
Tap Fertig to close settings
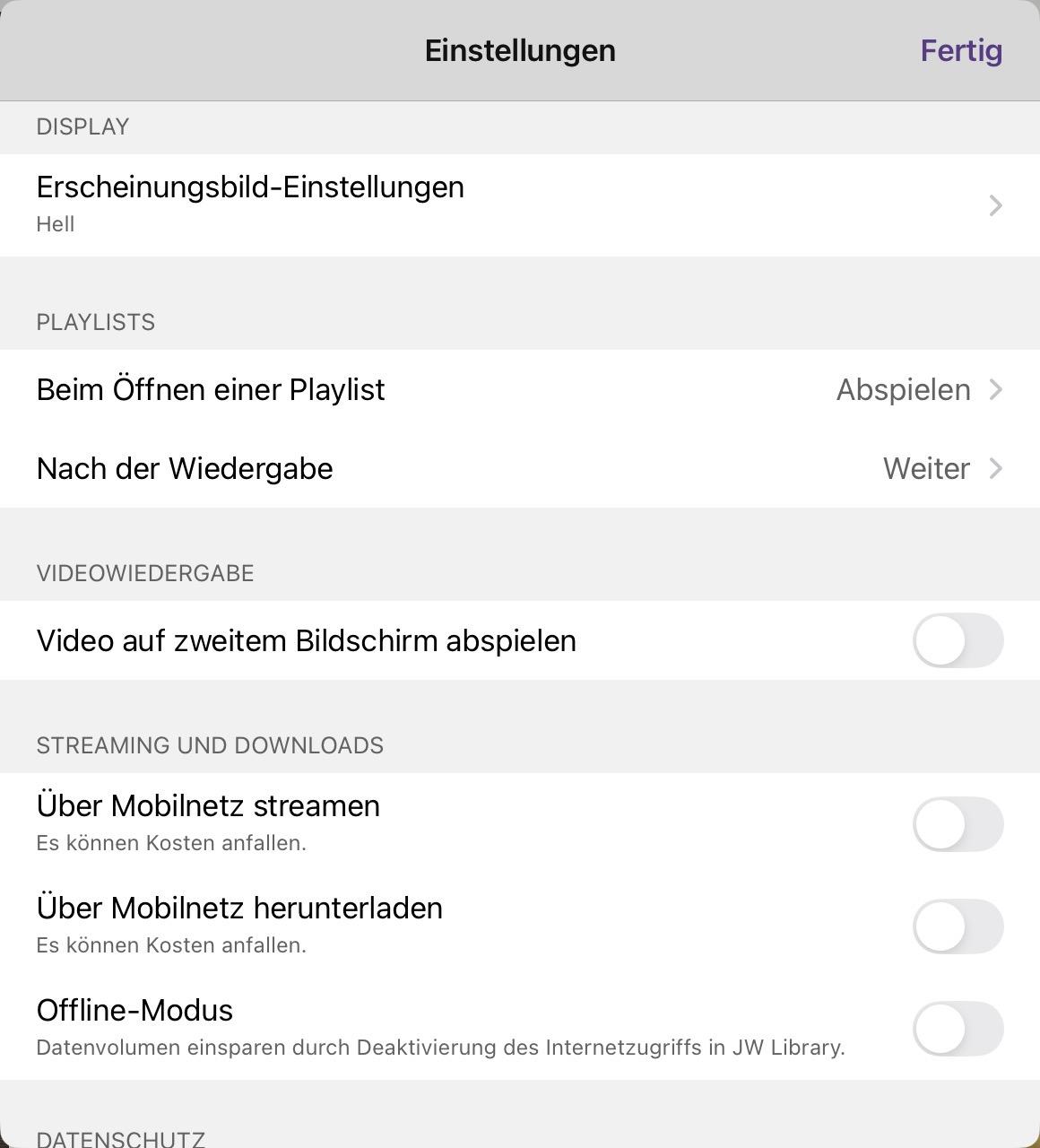pos(960,50)
